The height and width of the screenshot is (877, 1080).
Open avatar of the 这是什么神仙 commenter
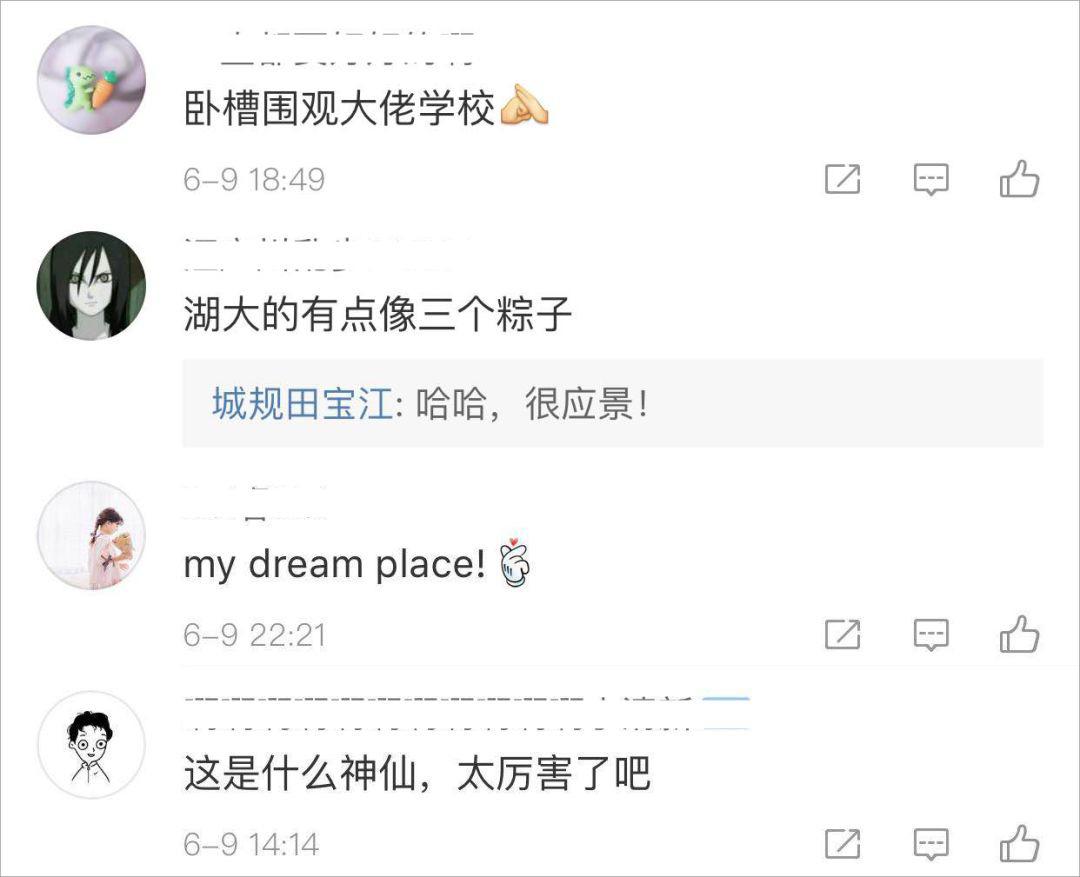91,744
